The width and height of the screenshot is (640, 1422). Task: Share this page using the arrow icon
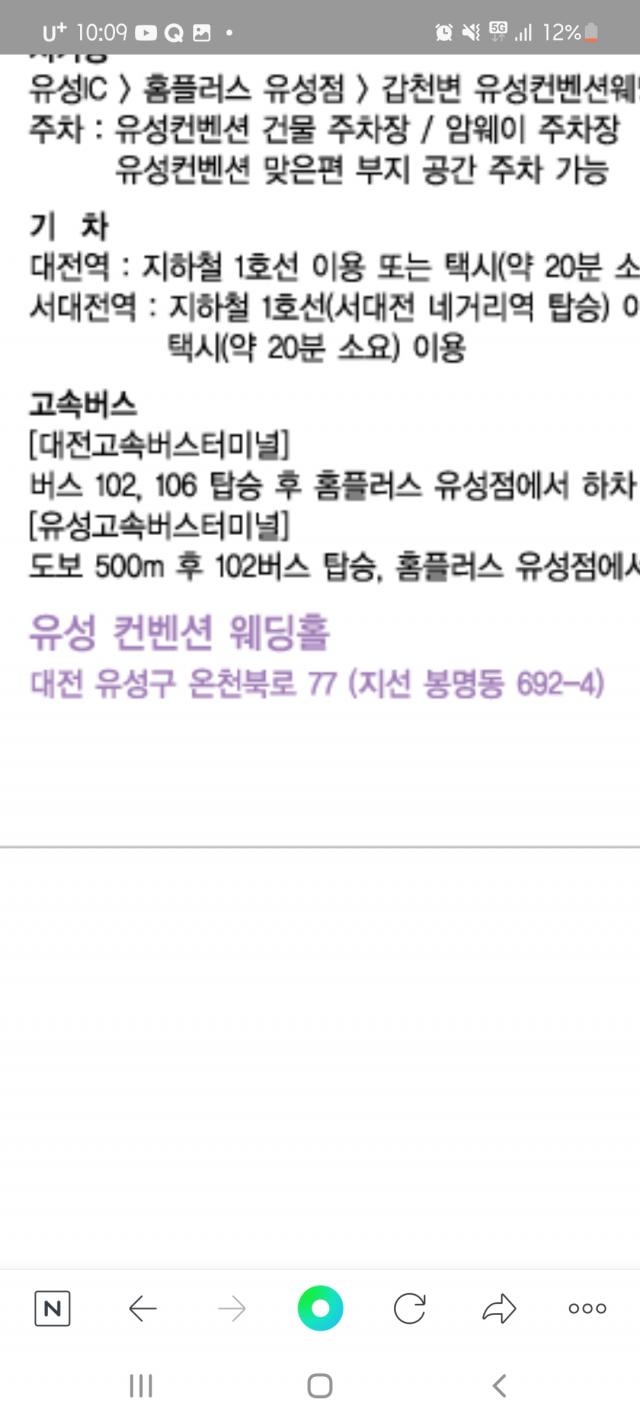pos(498,1308)
